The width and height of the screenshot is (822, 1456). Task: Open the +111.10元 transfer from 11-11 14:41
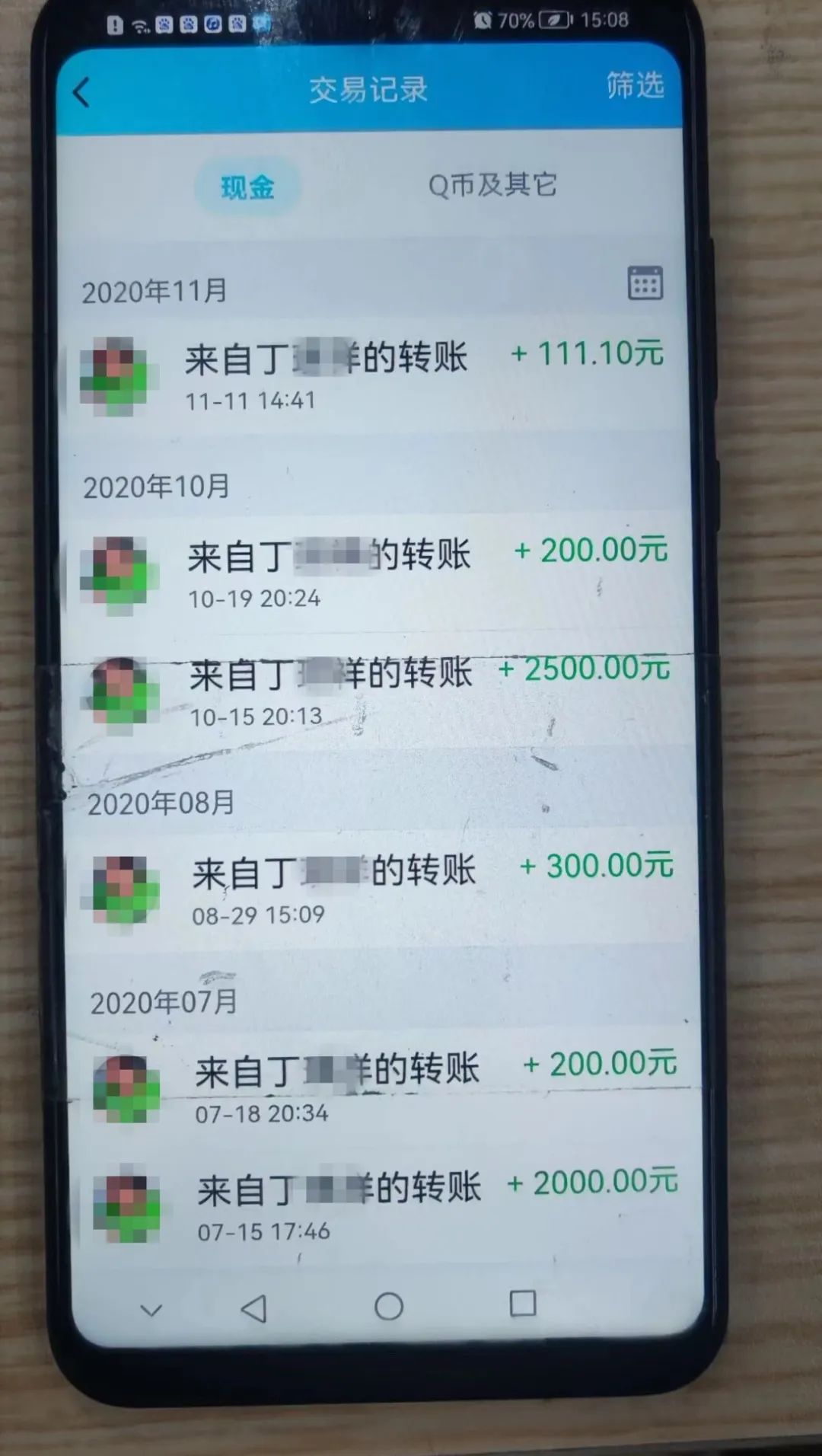pos(373,375)
